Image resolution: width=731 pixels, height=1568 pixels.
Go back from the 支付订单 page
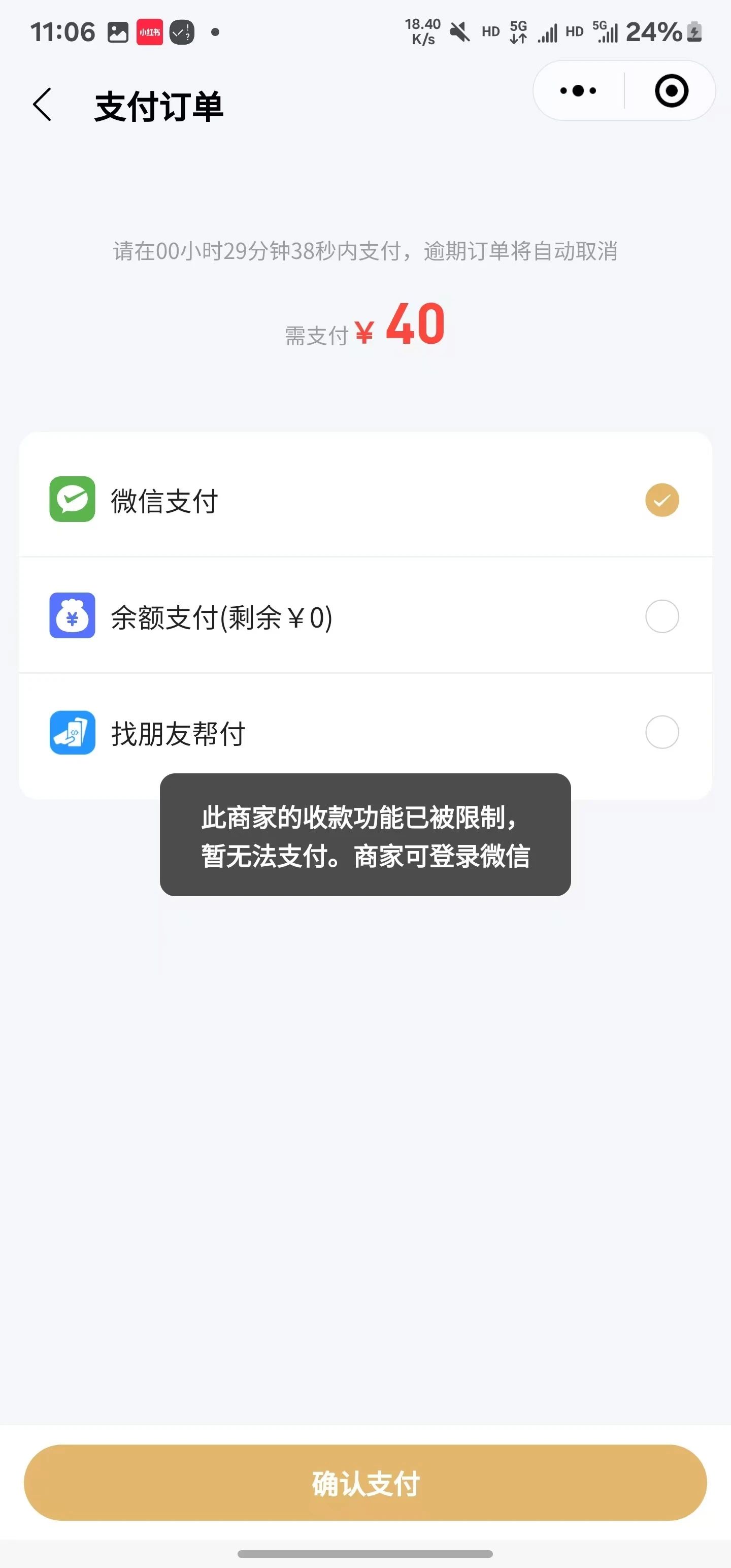tap(42, 105)
